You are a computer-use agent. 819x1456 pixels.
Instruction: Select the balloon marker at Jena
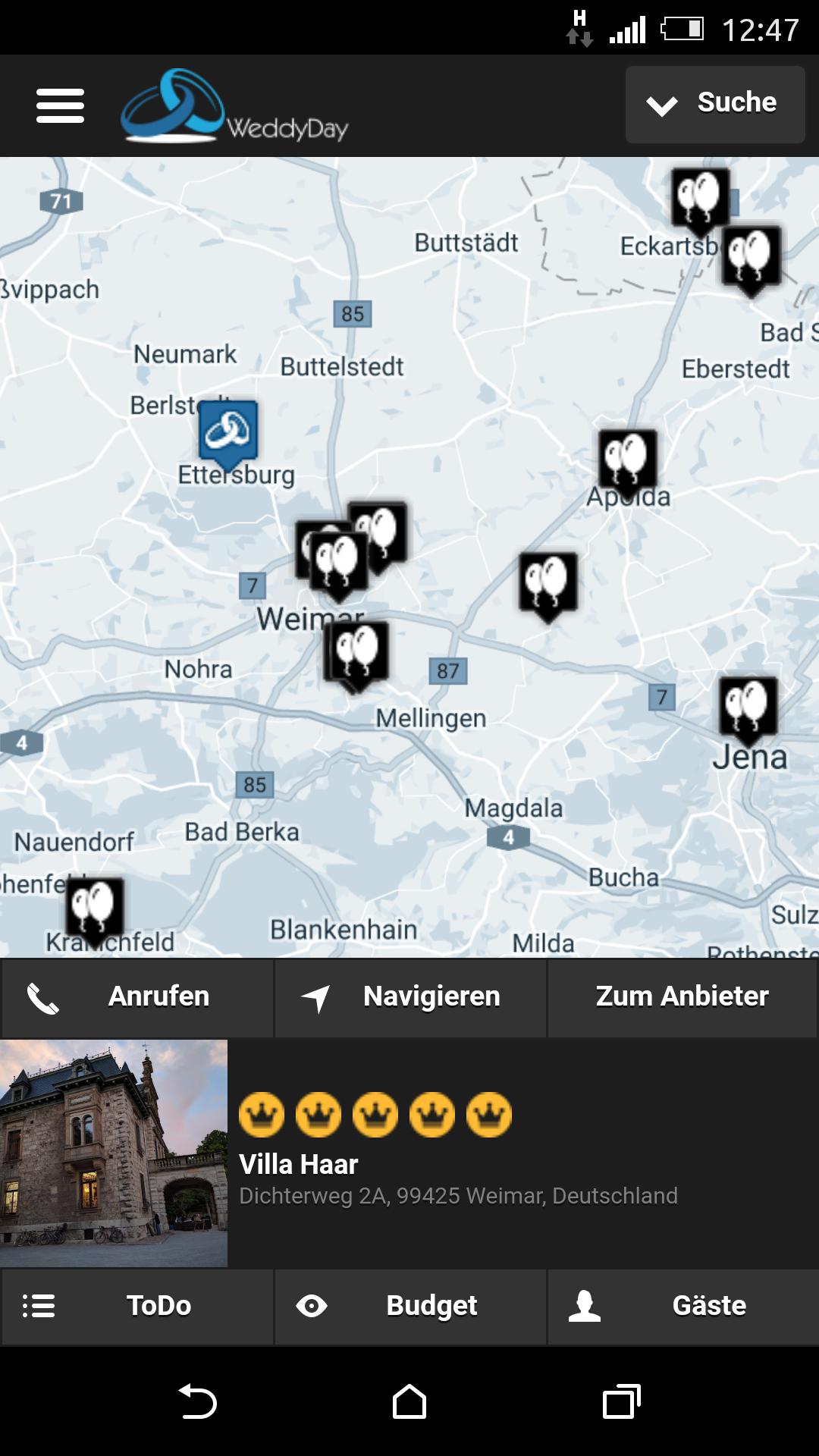click(748, 705)
